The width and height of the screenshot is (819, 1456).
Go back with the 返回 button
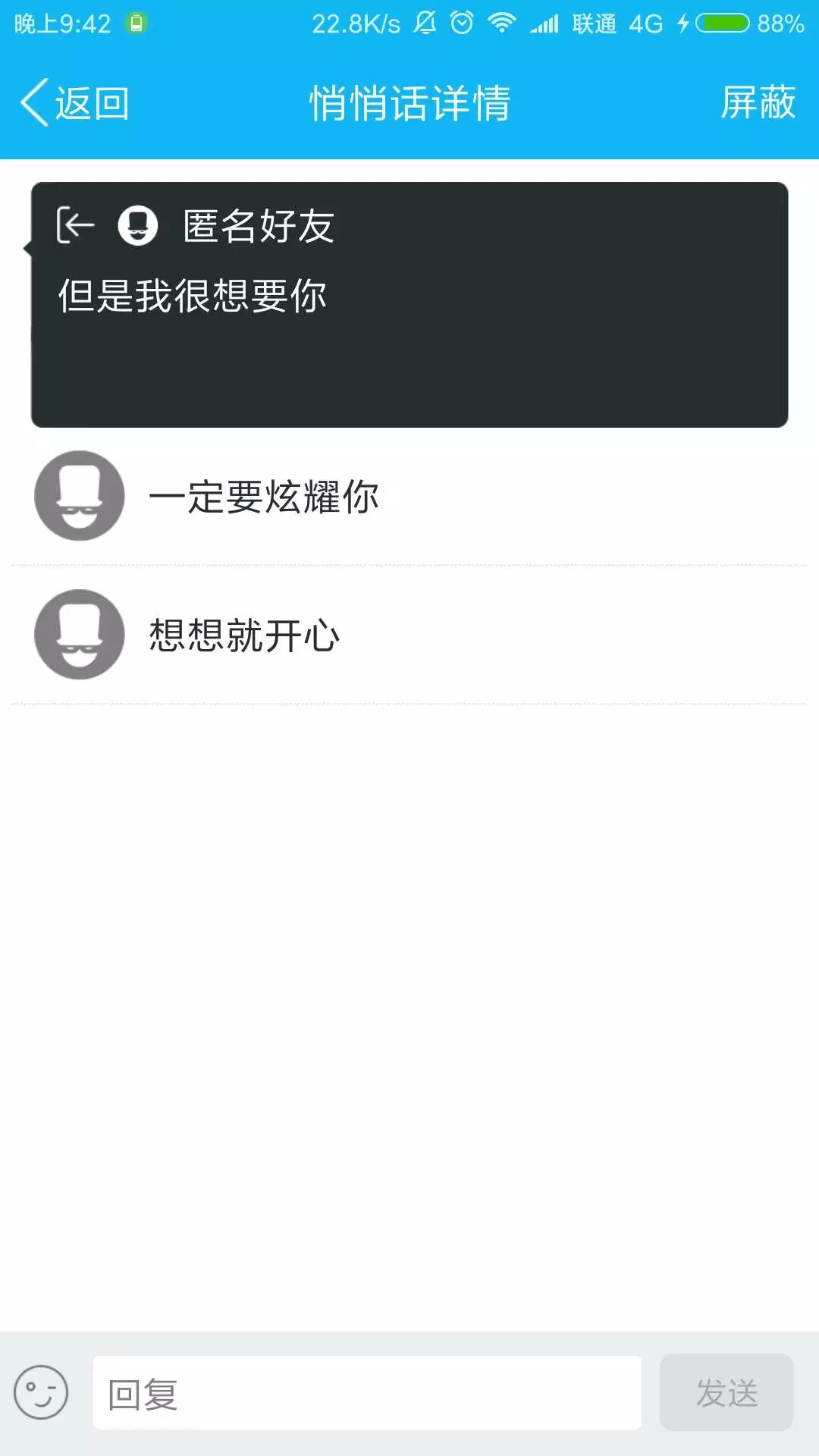pos(74,103)
